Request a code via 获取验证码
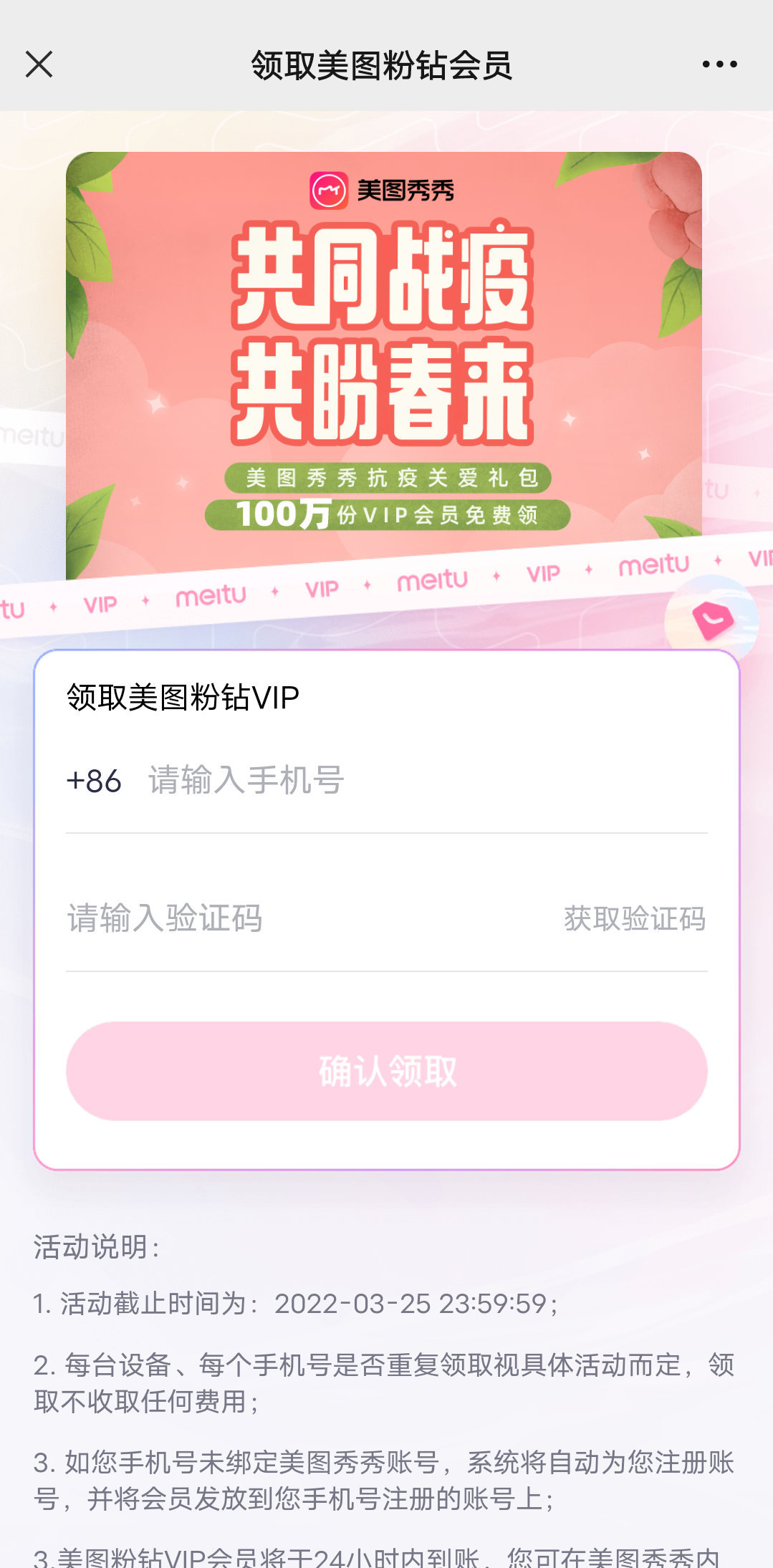The image size is (773, 1568). pyautogui.click(x=634, y=918)
